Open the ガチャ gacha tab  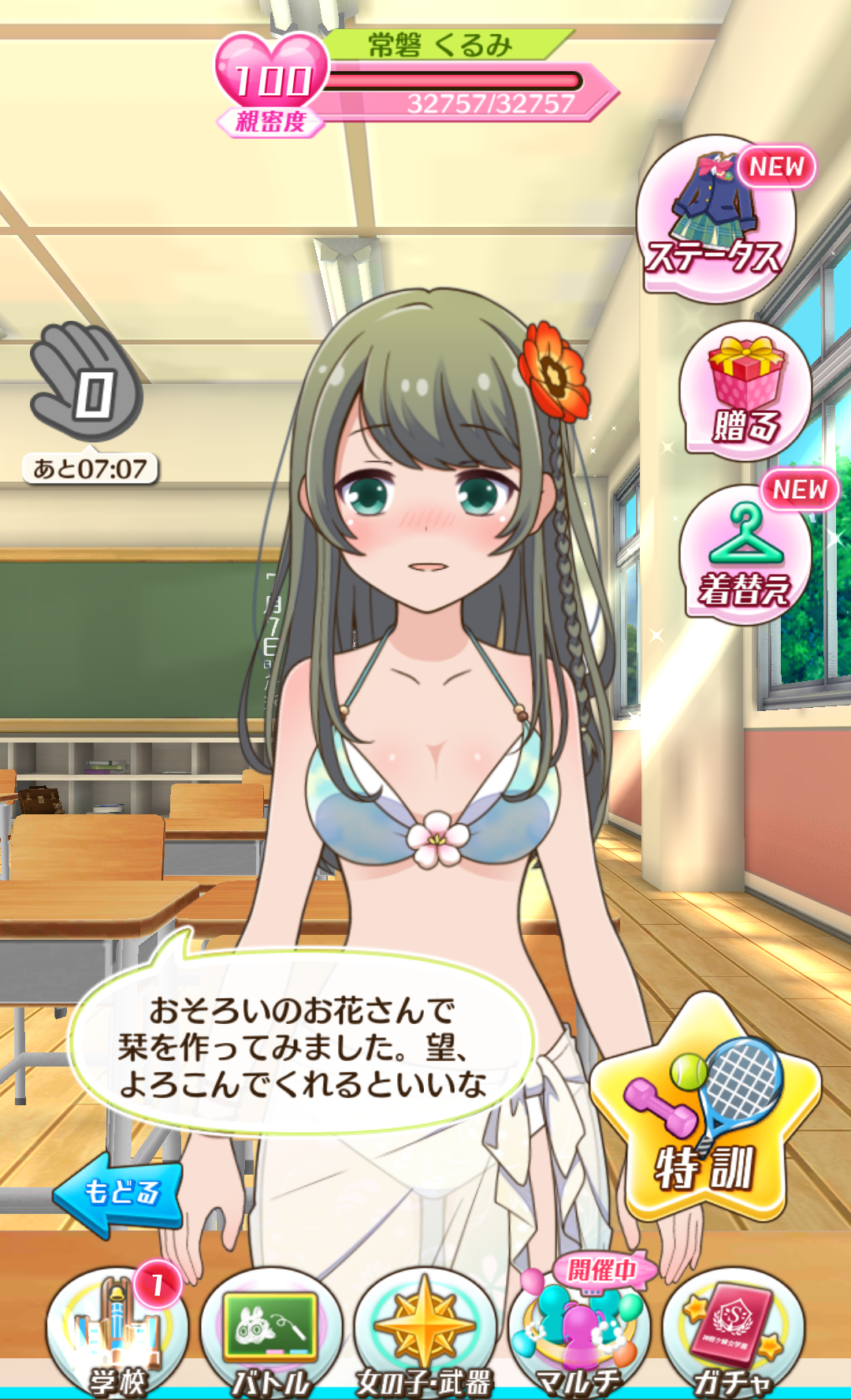pos(733,1334)
